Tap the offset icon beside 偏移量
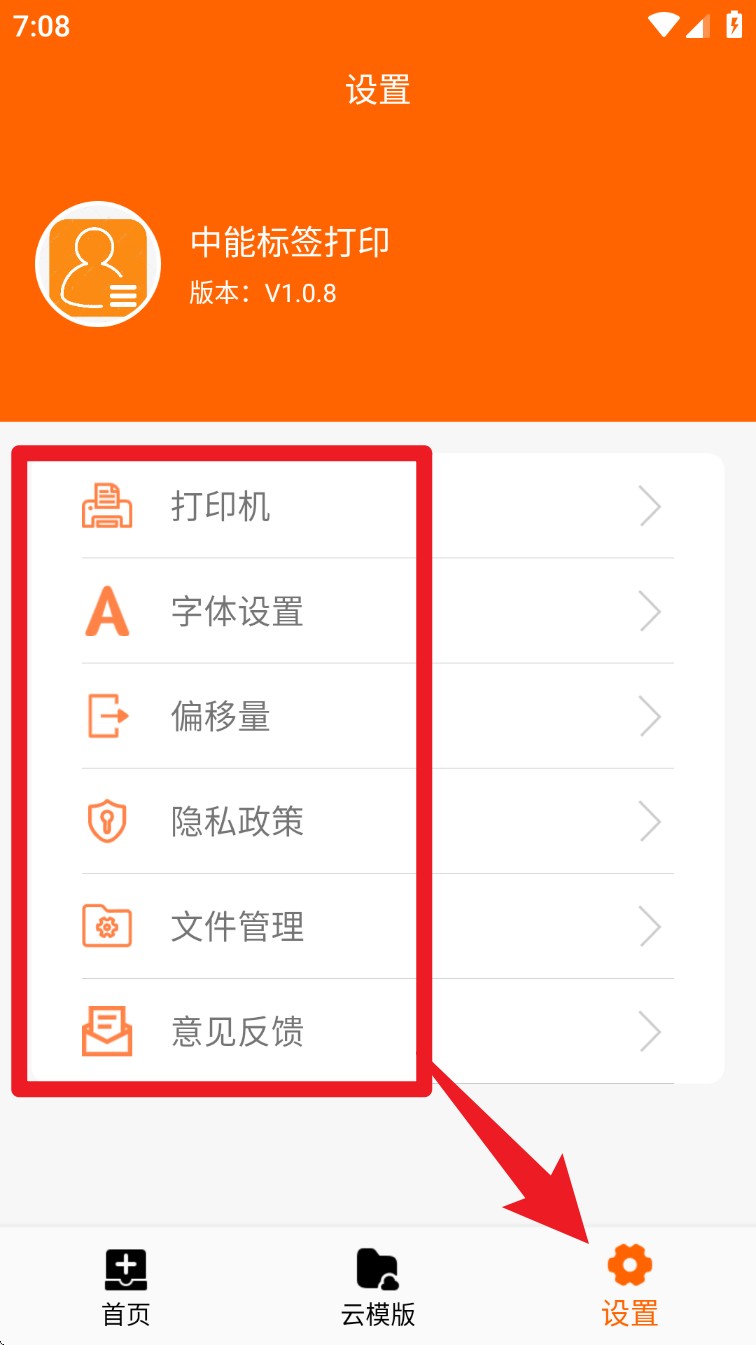Viewport: 756px width, 1345px height. click(x=108, y=716)
